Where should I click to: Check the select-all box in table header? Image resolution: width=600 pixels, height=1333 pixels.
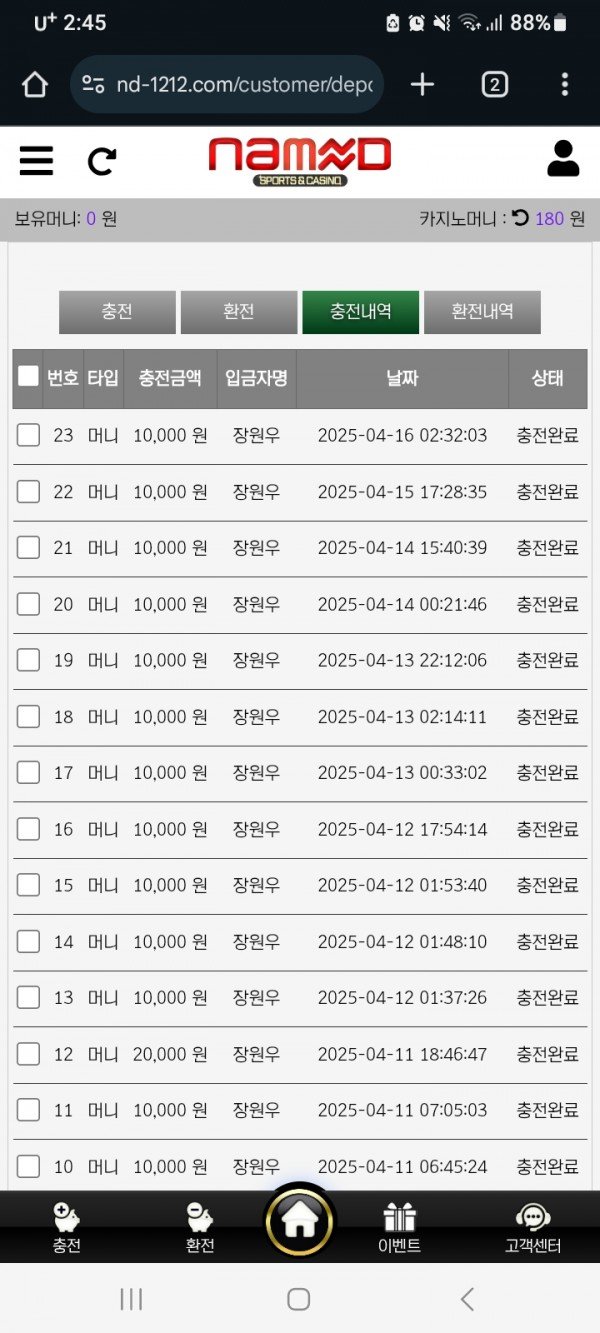28,377
